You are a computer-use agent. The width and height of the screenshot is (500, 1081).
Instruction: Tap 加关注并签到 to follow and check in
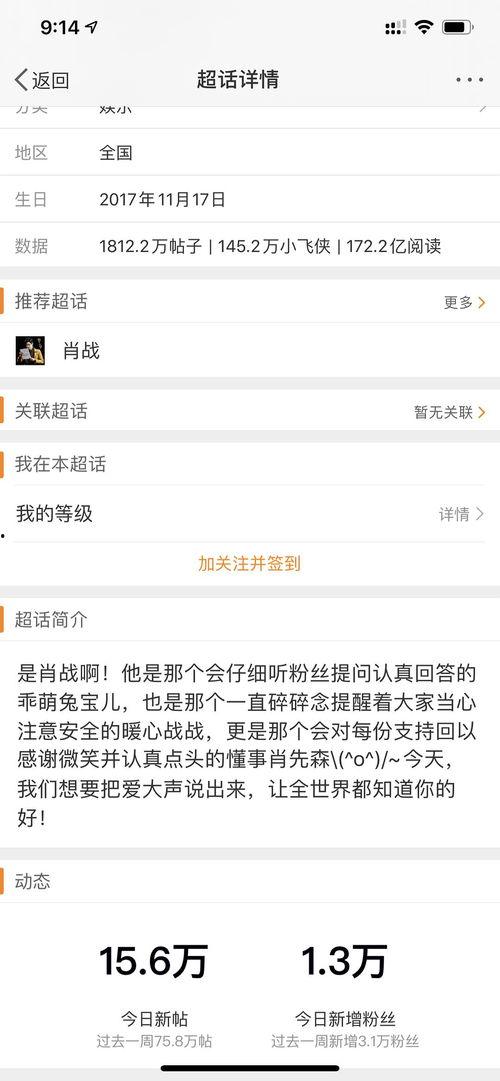coord(250,564)
